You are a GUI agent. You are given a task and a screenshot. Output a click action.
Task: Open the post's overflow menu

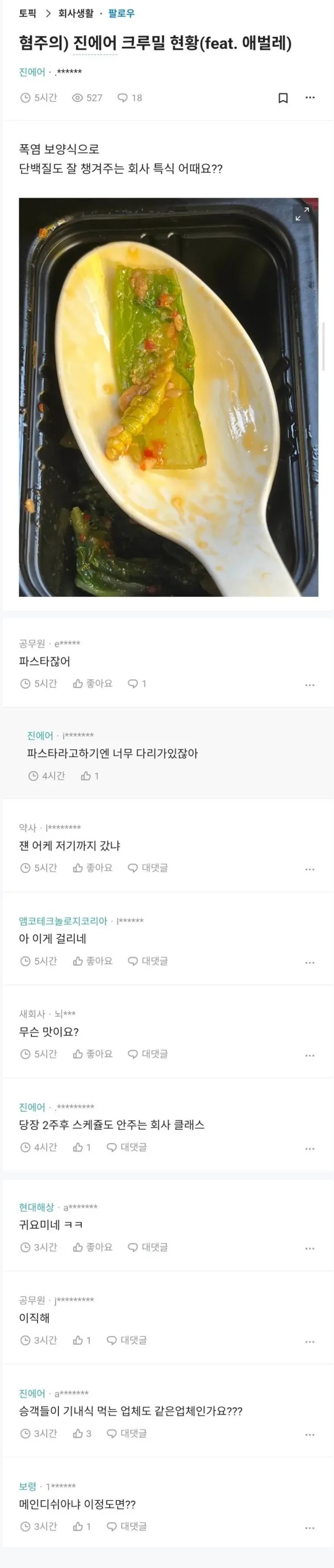pos(310,97)
